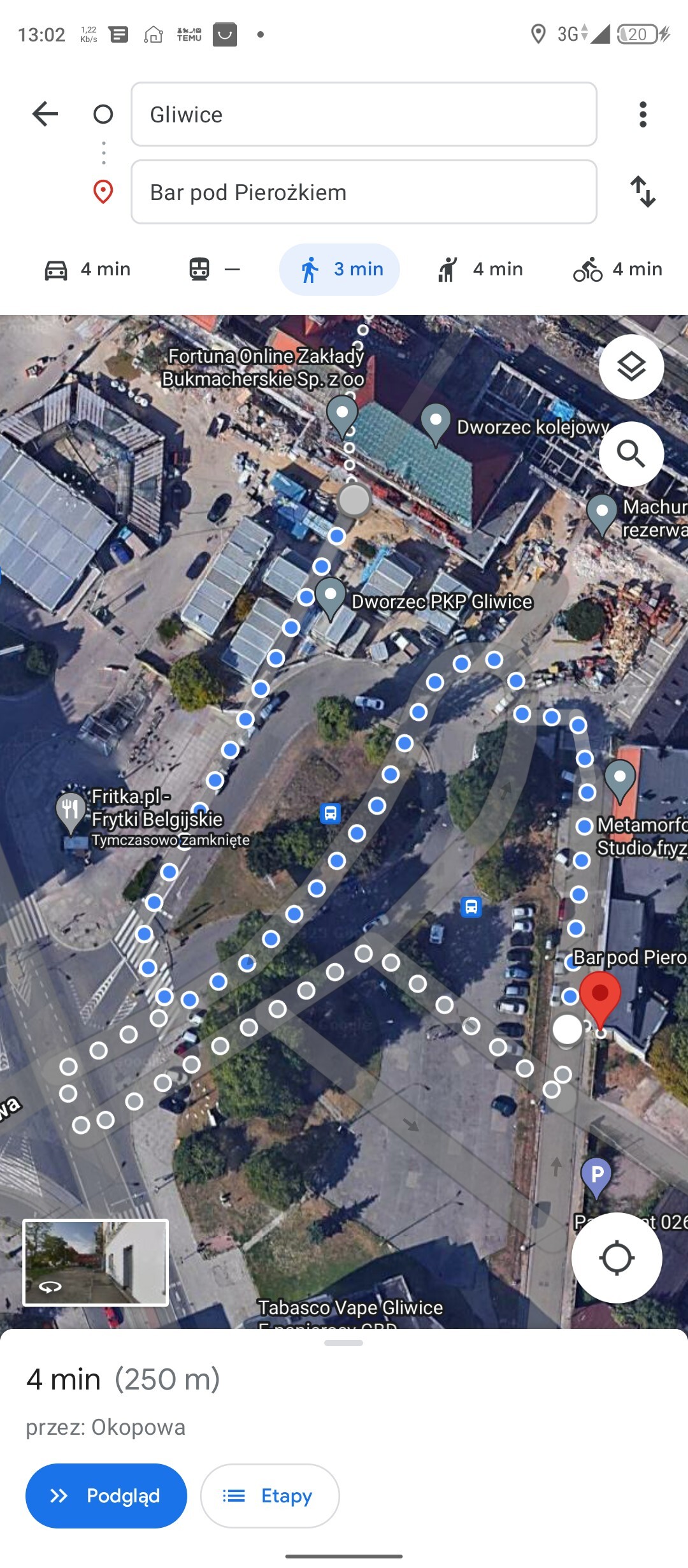This screenshot has width=688, height=1568.
Task: Expand the route details sheet handle
Action: click(343, 1343)
